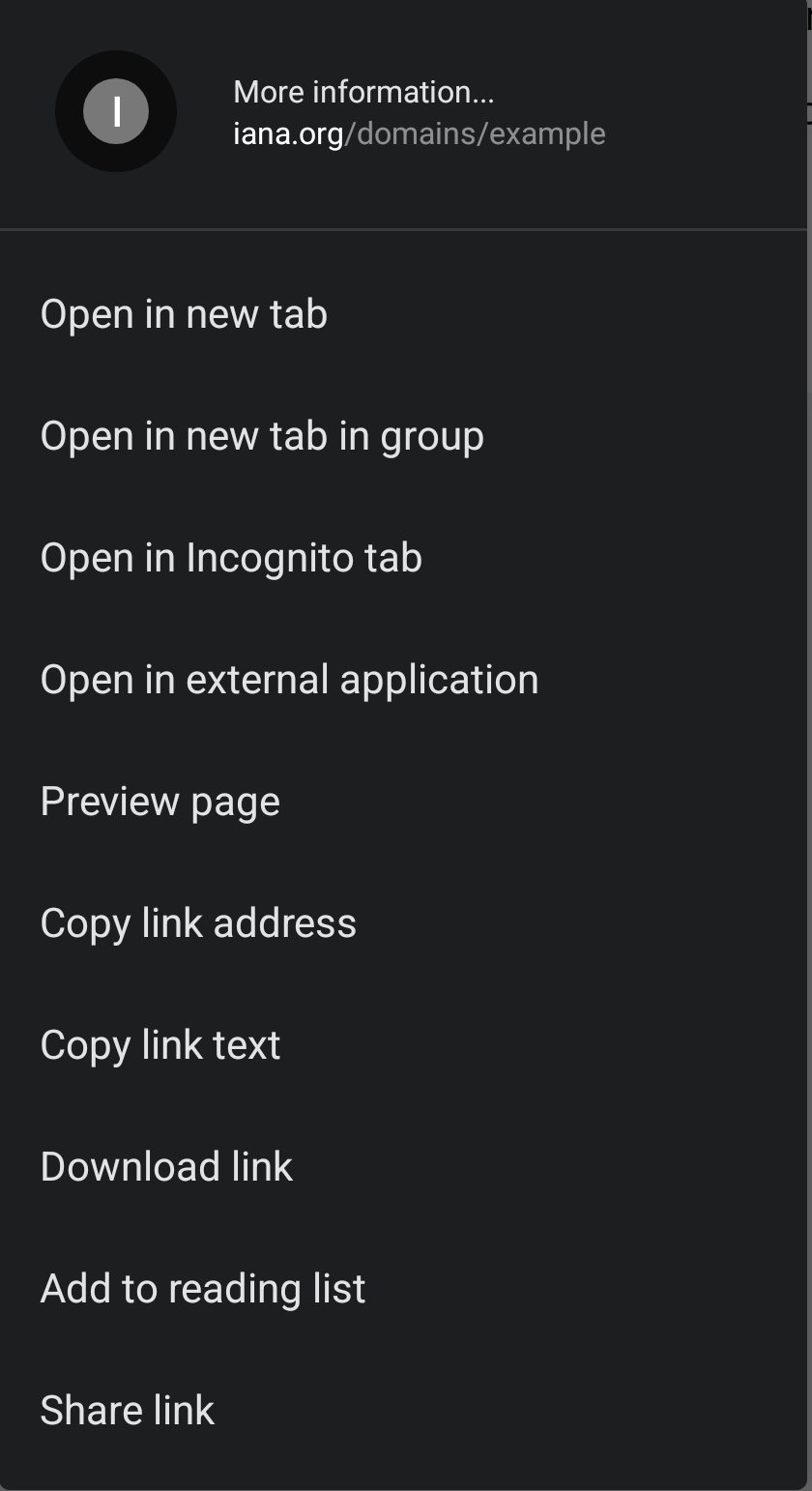Choose Copy link text

coord(160,1045)
